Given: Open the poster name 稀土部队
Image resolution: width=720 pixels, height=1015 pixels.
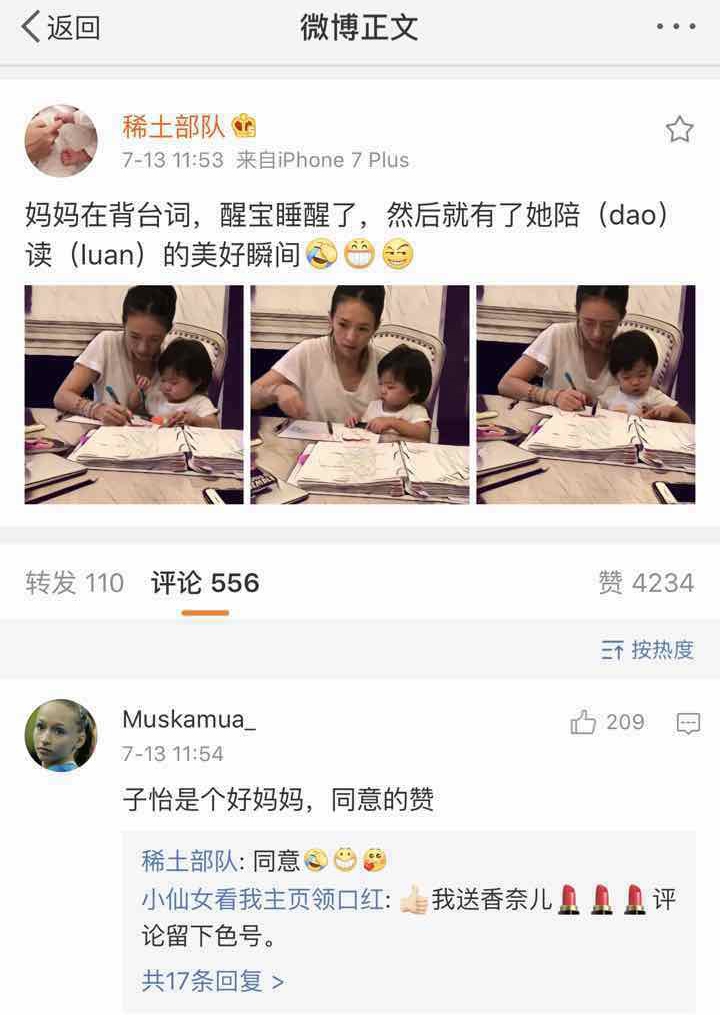Looking at the screenshot, I should coord(173,127).
